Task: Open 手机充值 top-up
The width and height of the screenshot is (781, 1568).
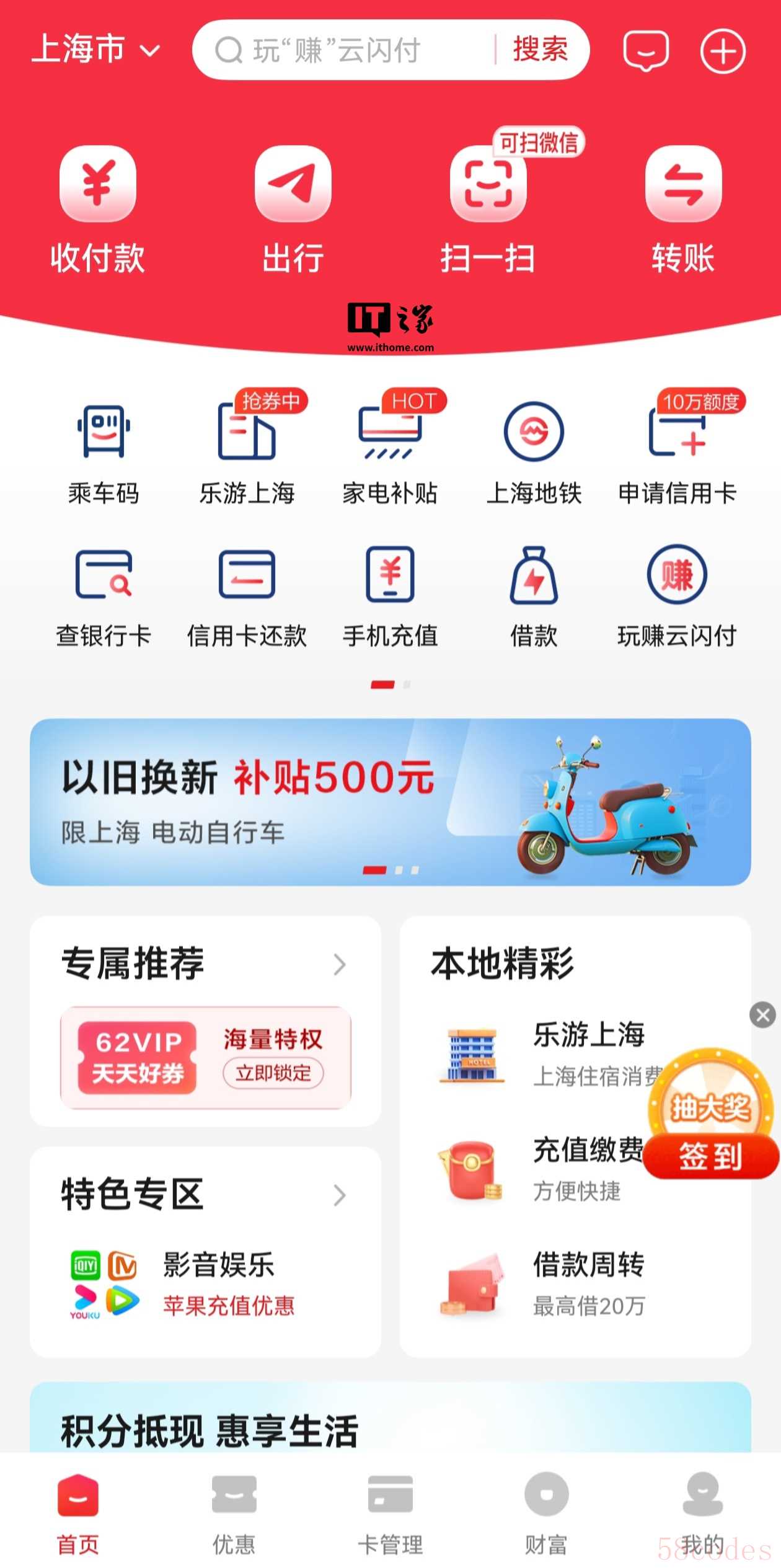Action: click(x=390, y=595)
